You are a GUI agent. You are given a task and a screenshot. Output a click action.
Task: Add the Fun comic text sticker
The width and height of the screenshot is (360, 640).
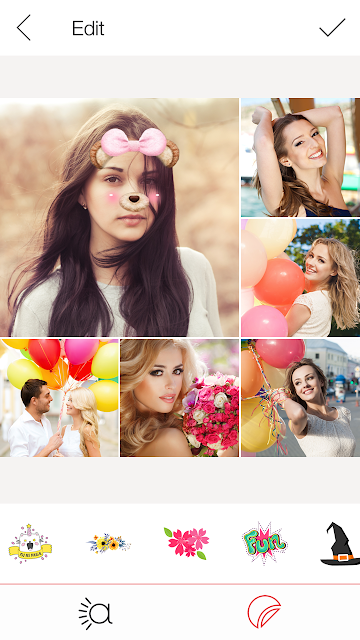pos(264,543)
